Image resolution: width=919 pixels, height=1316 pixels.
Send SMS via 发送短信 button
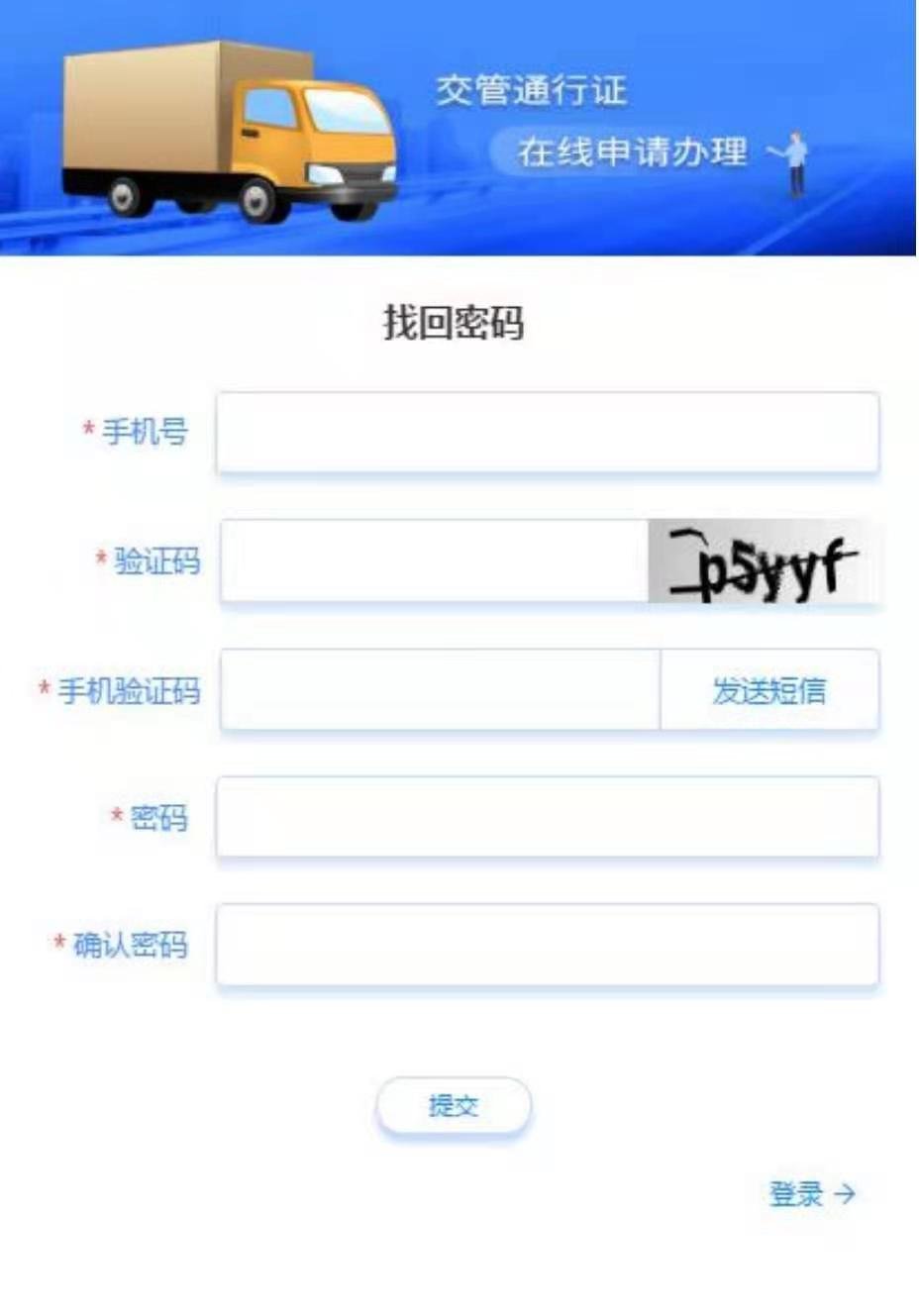pyautogui.click(x=768, y=690)
